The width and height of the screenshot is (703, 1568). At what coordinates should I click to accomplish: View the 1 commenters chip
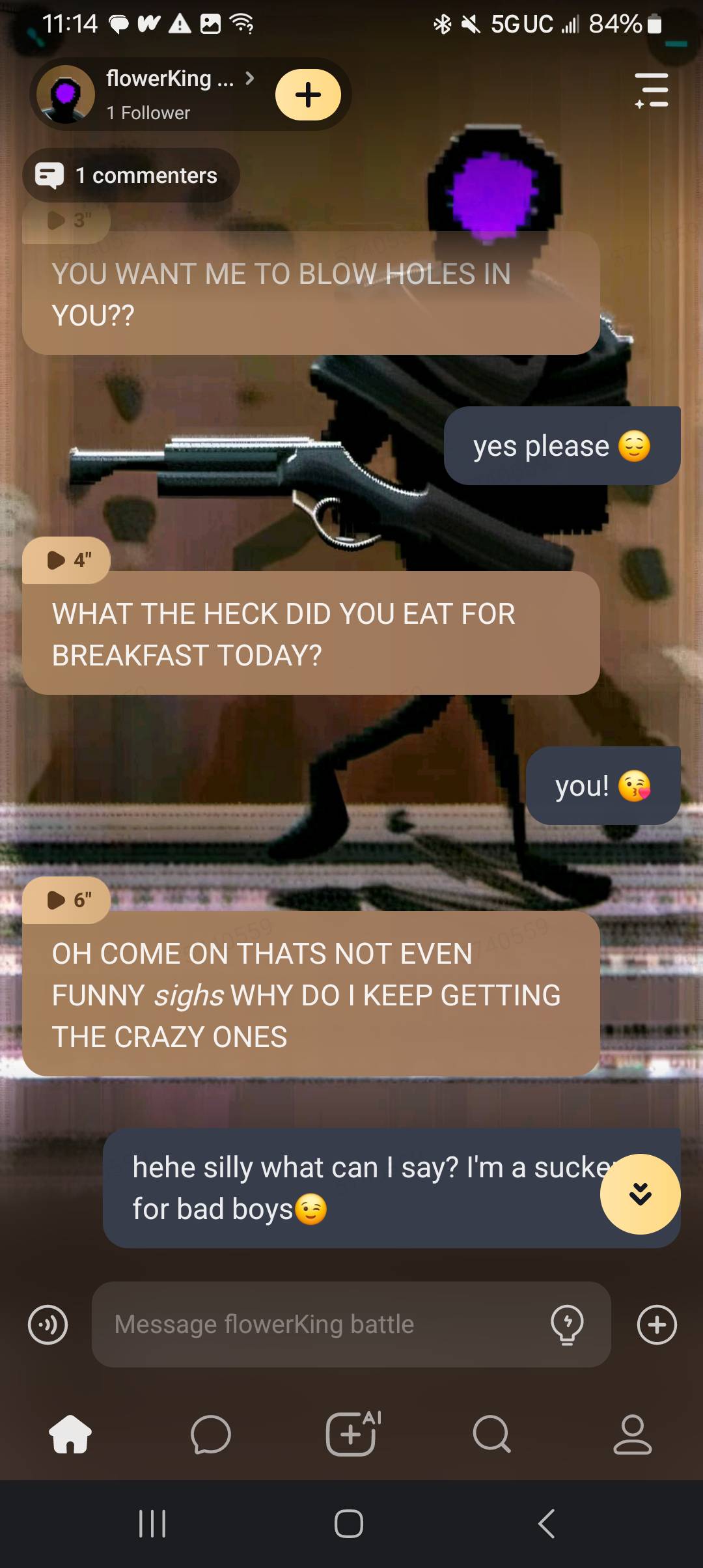point(131,175)
